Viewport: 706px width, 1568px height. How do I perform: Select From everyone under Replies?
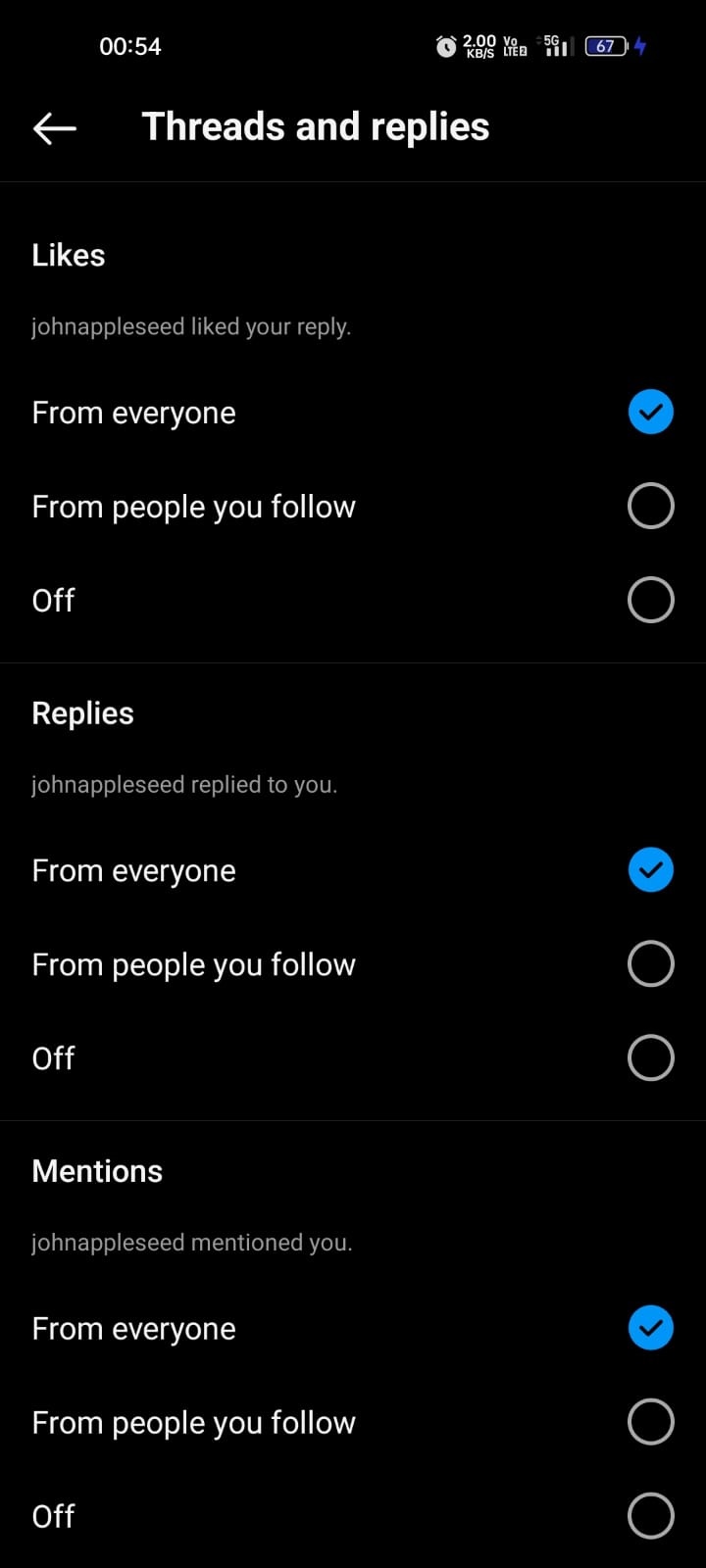click(353, 870)
